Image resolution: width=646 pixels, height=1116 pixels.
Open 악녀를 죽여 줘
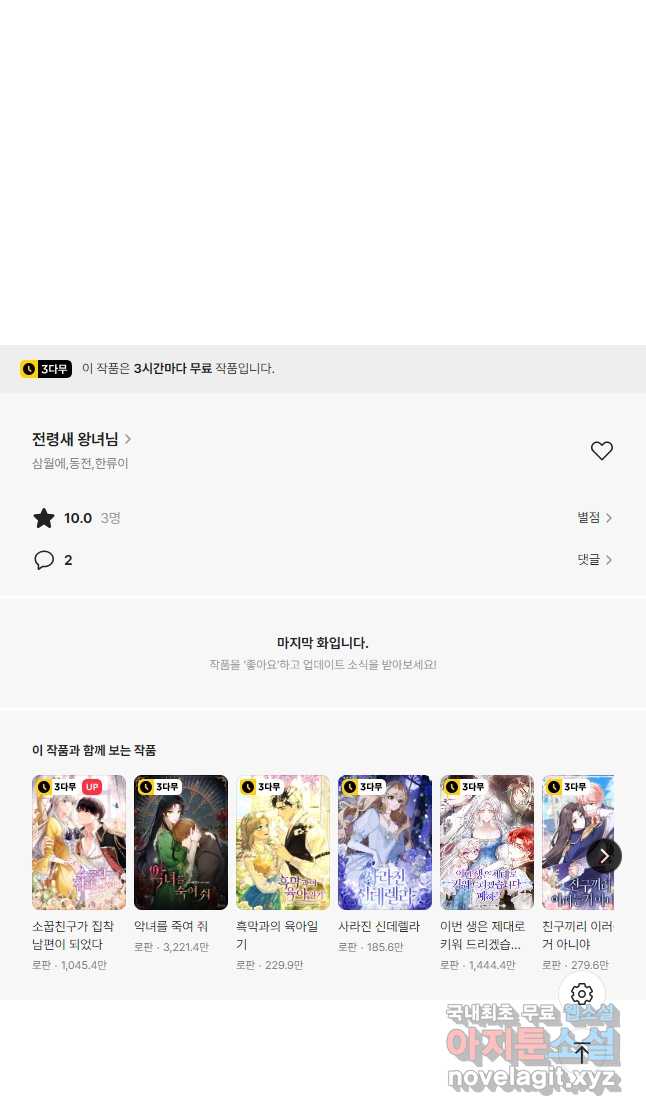click(x=181, y=842)
